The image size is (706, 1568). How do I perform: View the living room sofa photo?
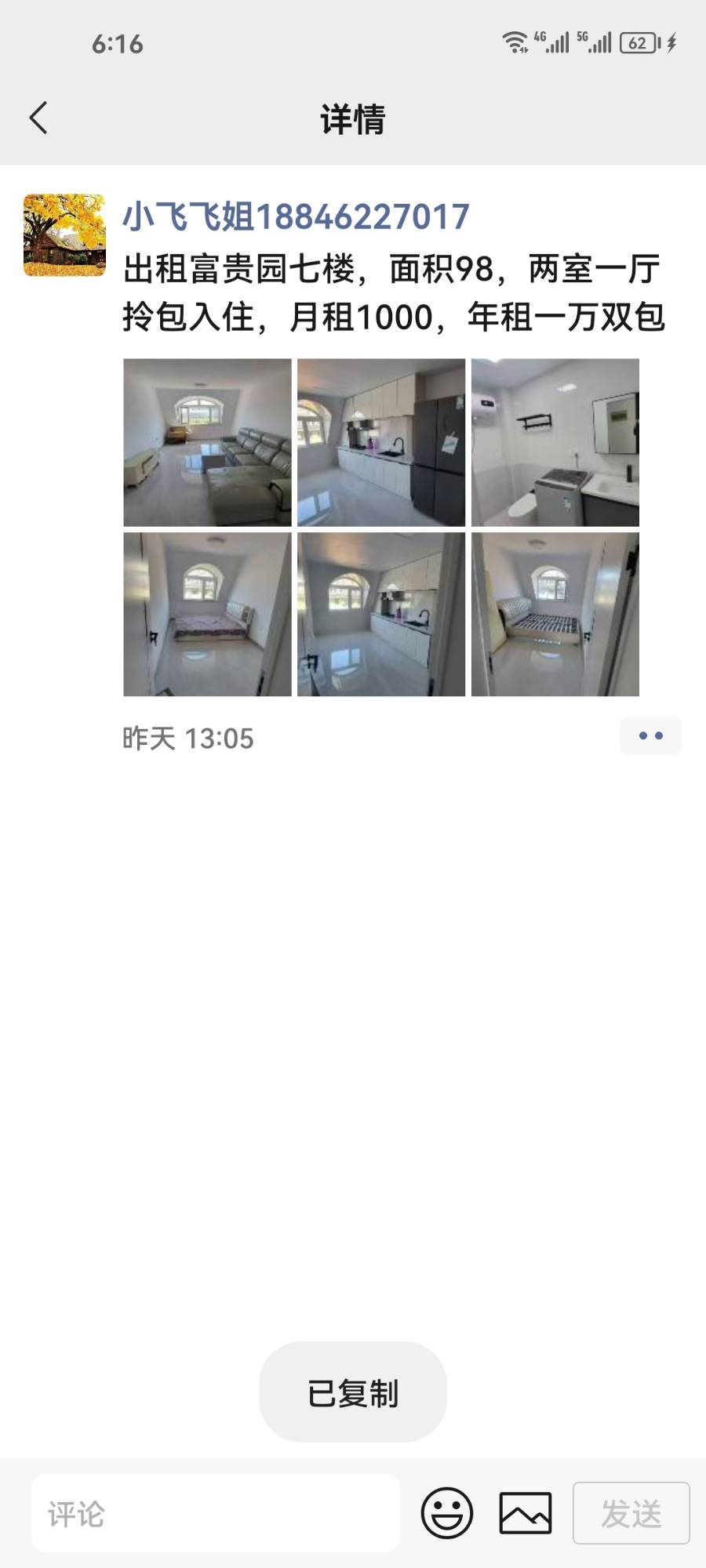(x=208, y=442)
